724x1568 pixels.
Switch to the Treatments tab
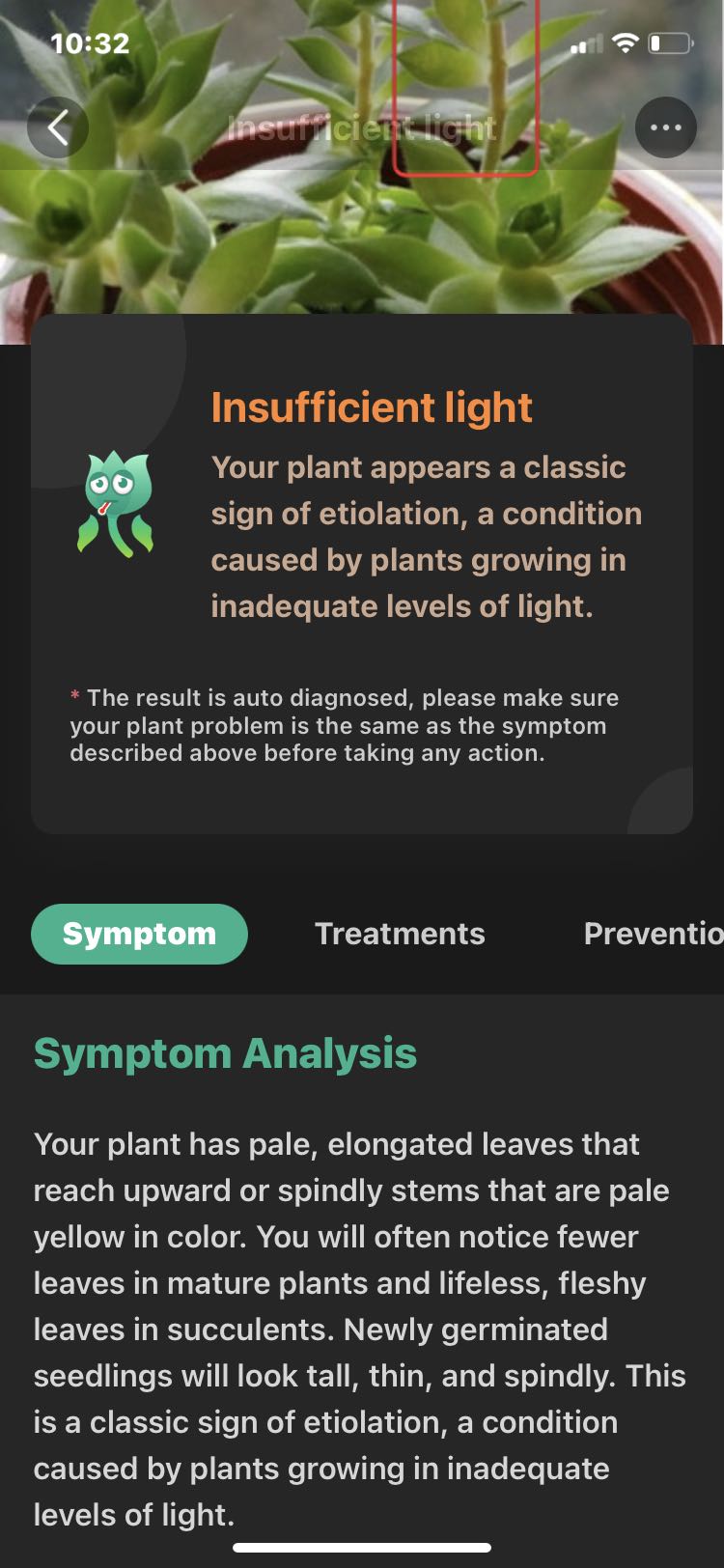pos(400,934)
